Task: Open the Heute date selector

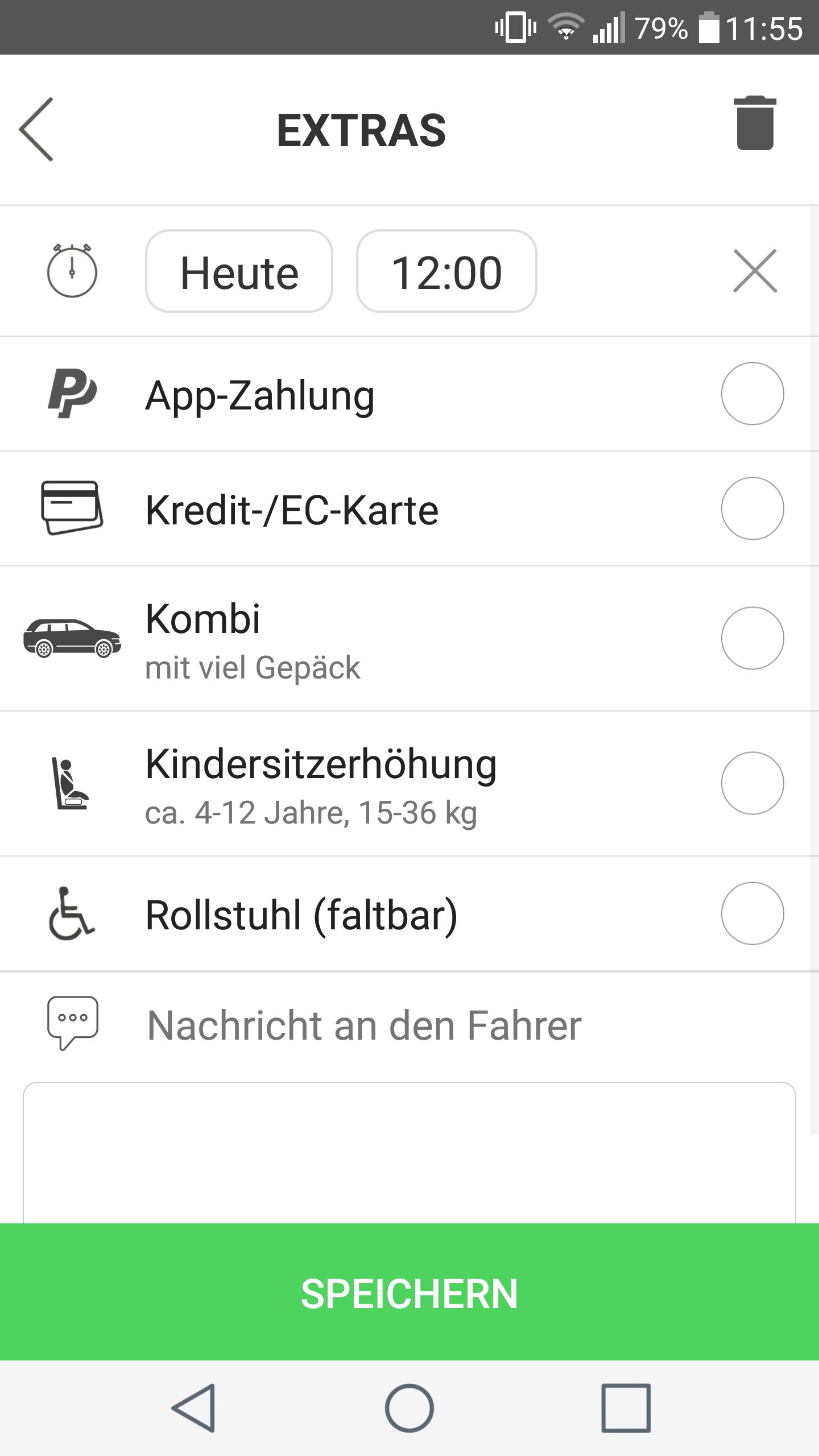Action: [x=238, y=272]
